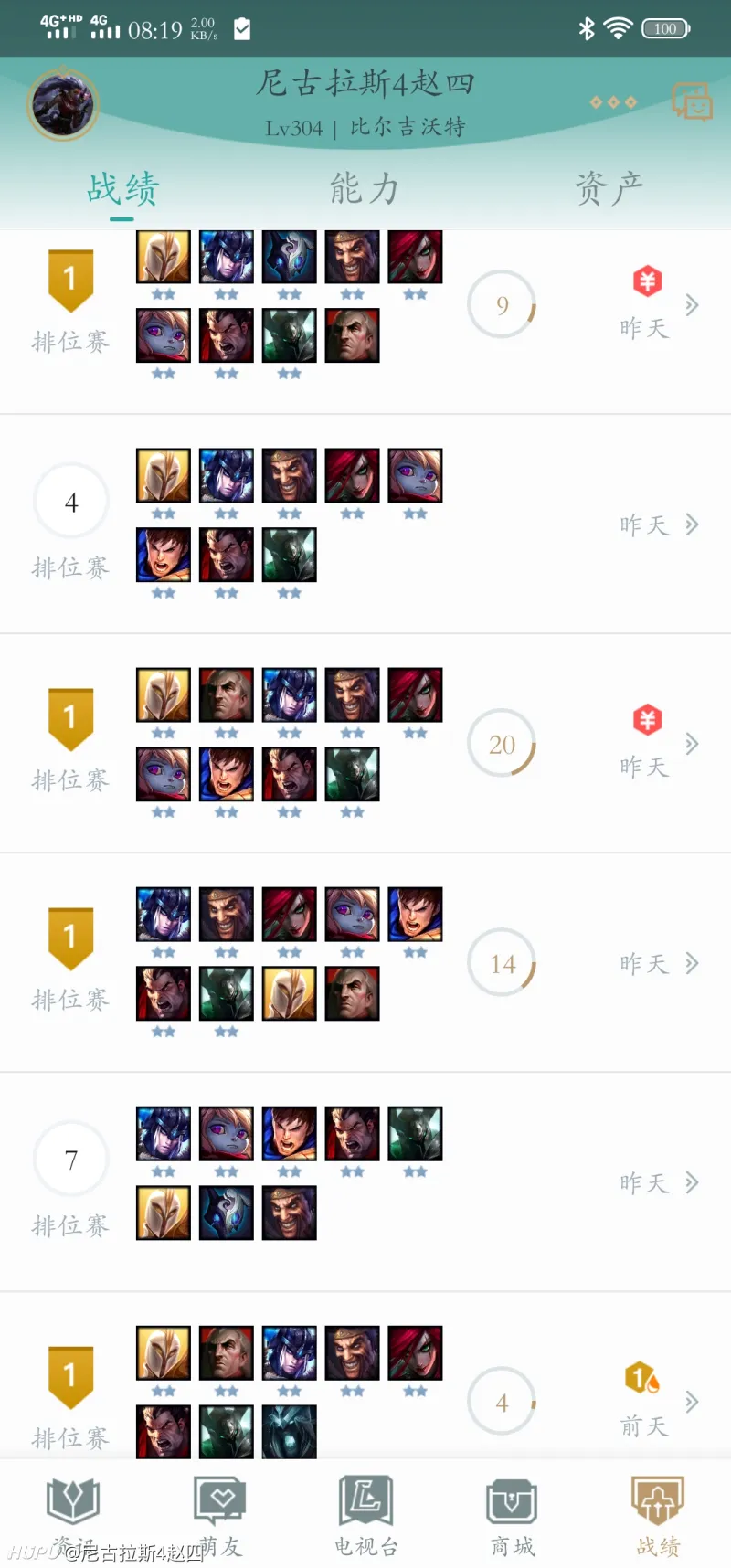Open the first-place match with score 20
The width and height of the screenshot is (731, 1568).
[x=365, y=745]
